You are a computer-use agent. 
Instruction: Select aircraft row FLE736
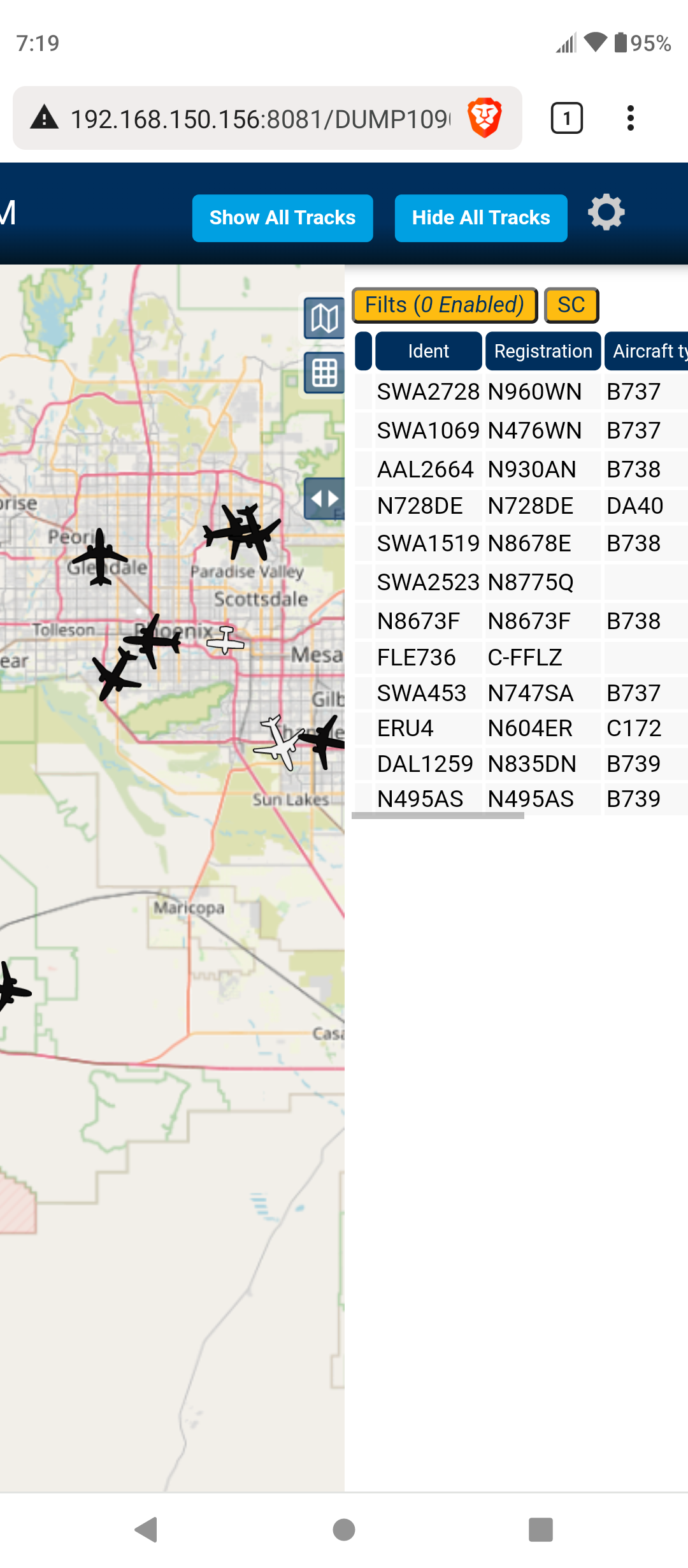click(521, 657)
